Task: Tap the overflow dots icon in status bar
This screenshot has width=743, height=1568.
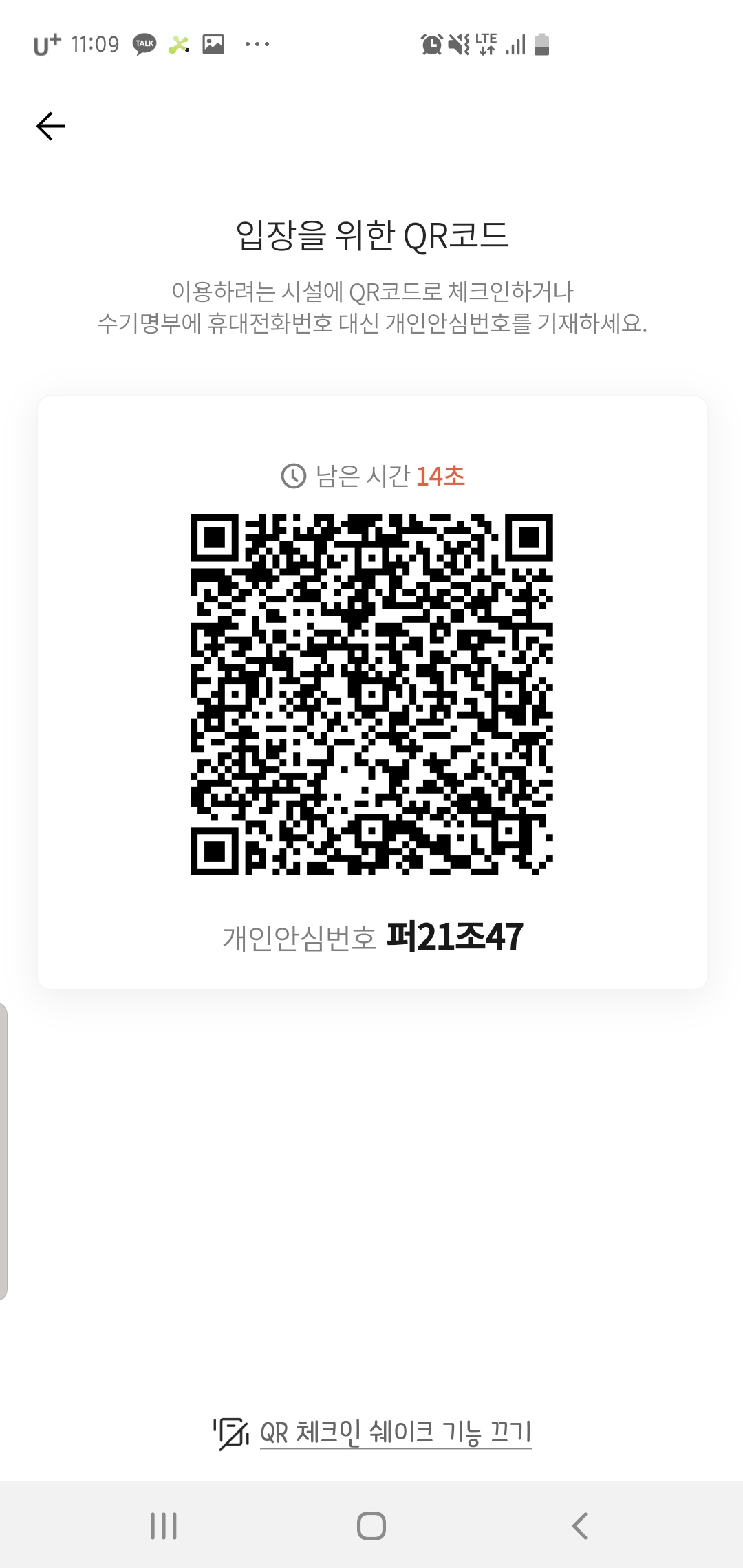Action: pyautogui.click(x=257, y=43)
